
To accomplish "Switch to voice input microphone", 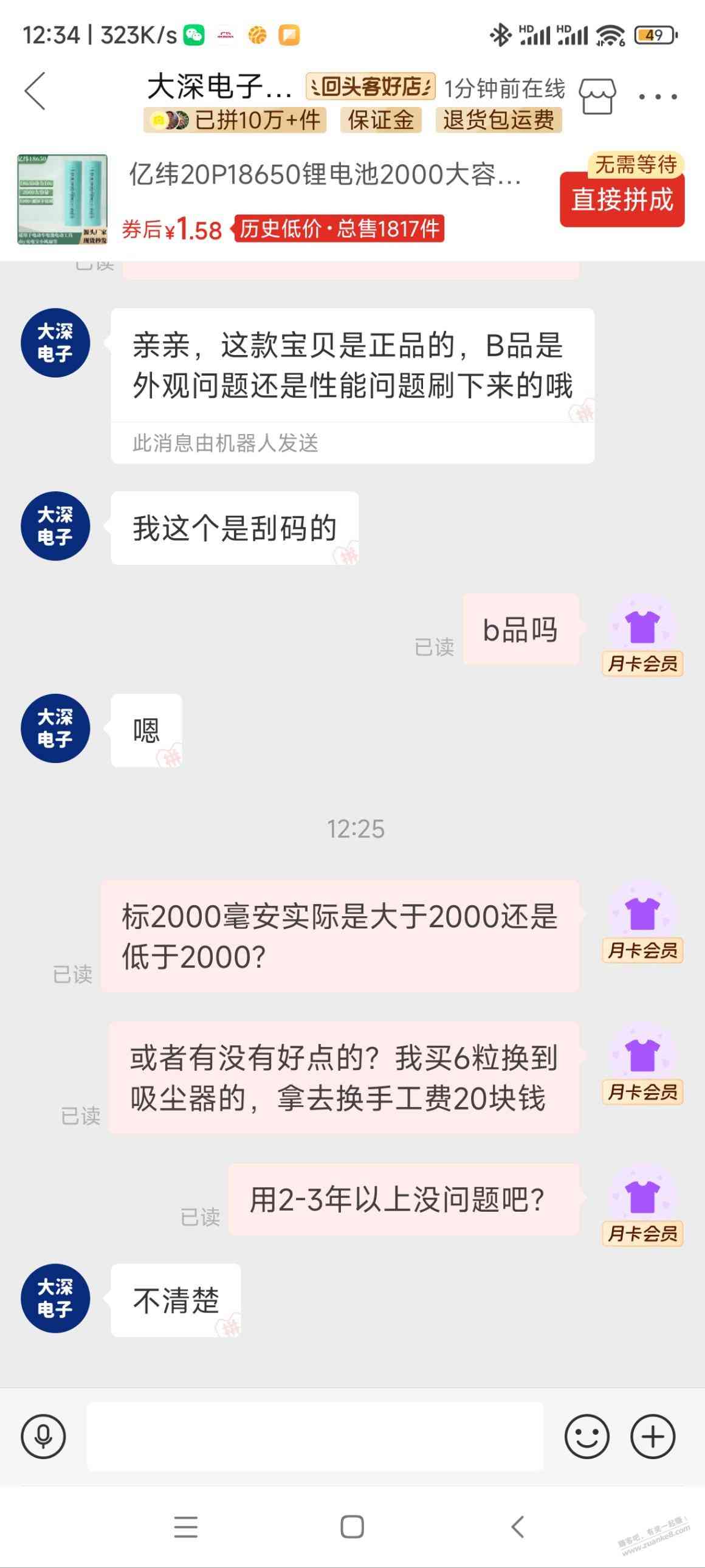I will coord(43,1437).
